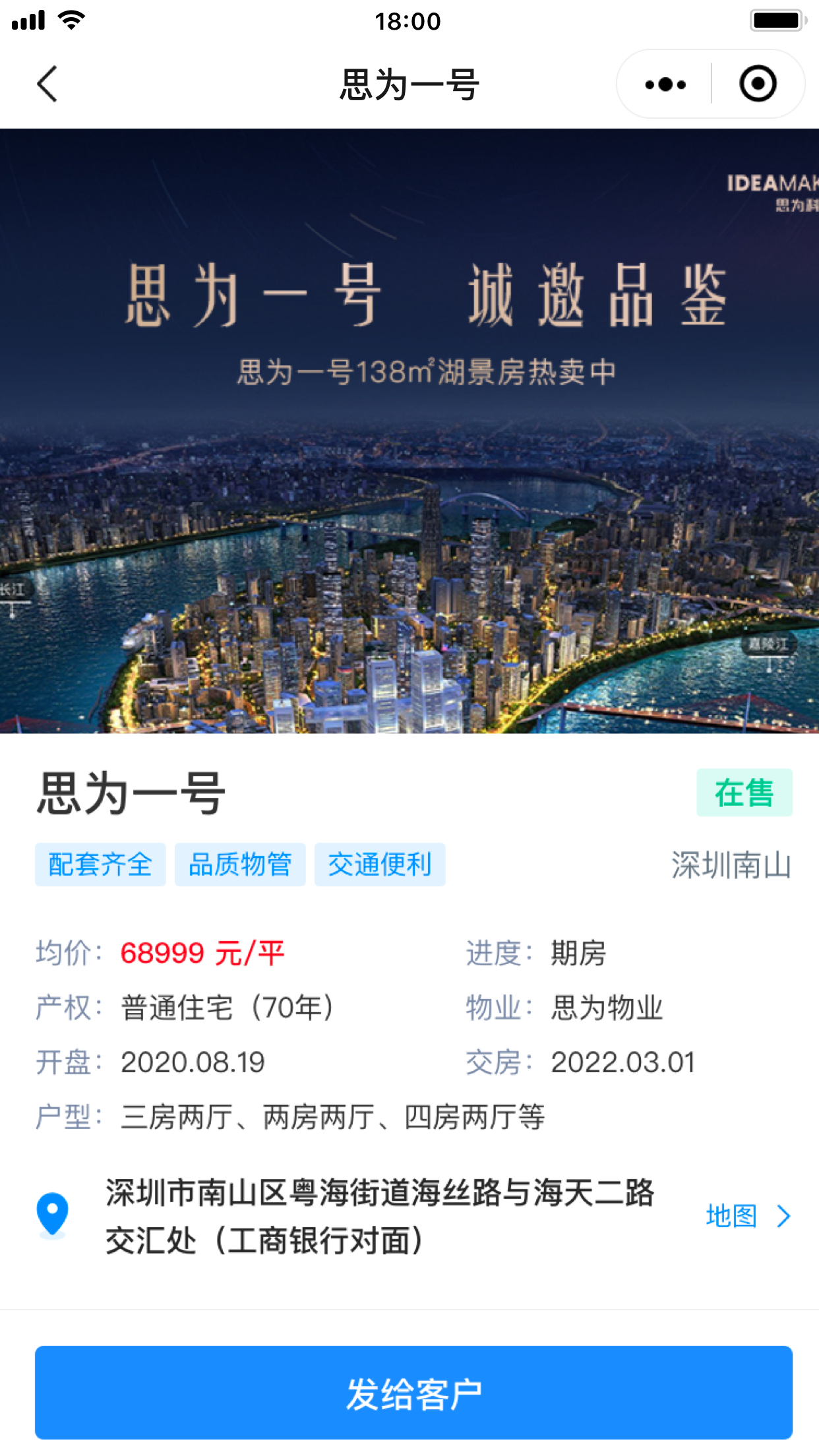819x1456 pixels.
Task: Open the 思为一号 banner image
Action: pyautogui.click(x=409, y=431)
